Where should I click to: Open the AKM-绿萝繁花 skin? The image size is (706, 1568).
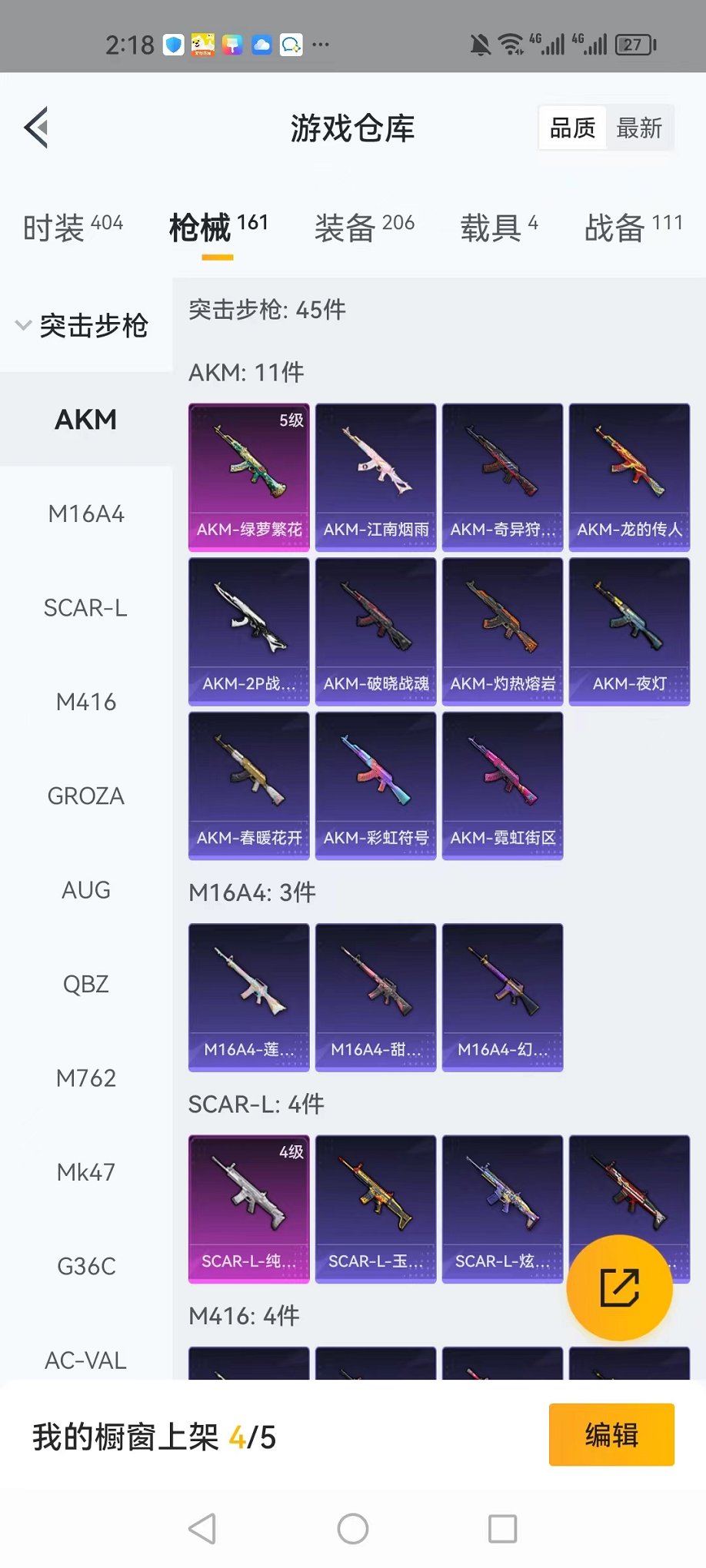point(249,477)
